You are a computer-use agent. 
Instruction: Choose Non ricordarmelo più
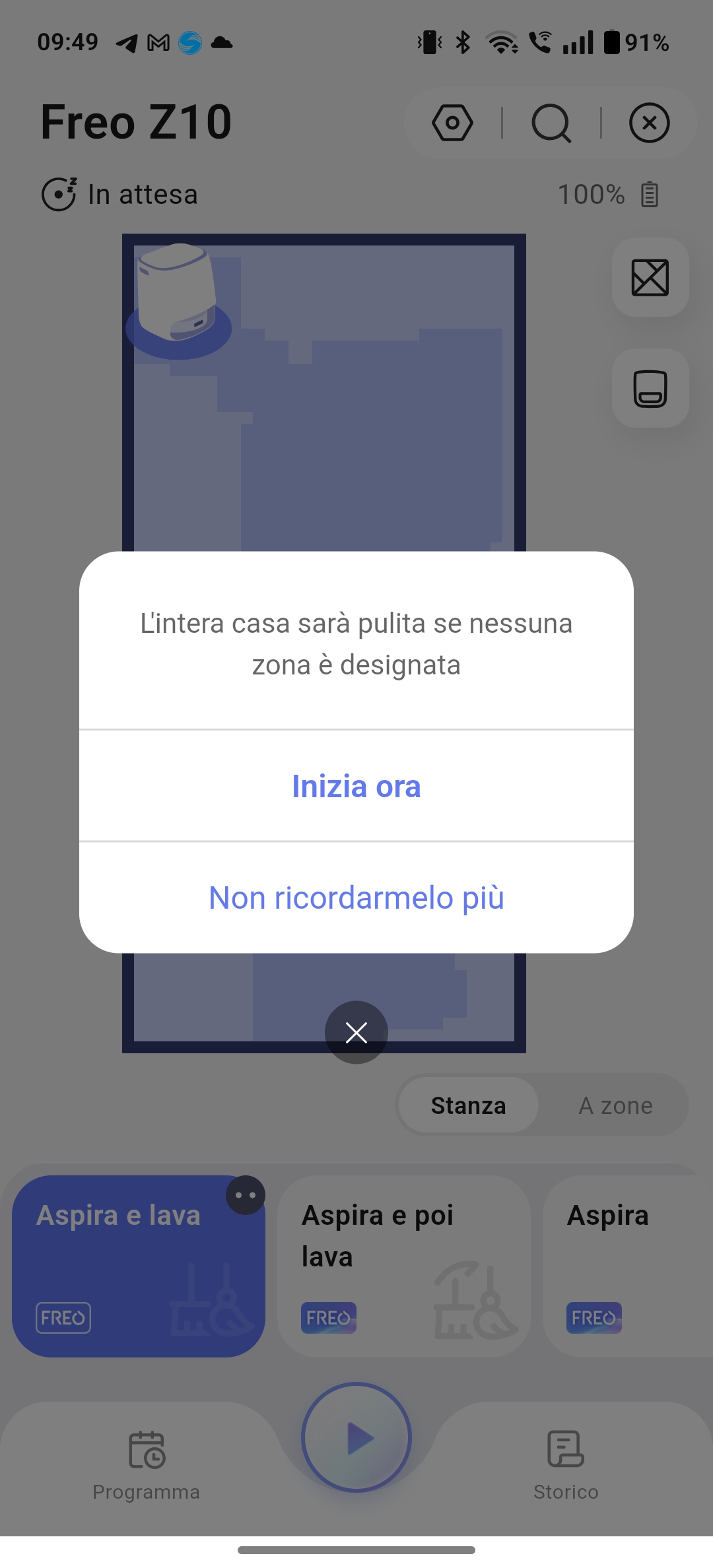coord(356,898)
